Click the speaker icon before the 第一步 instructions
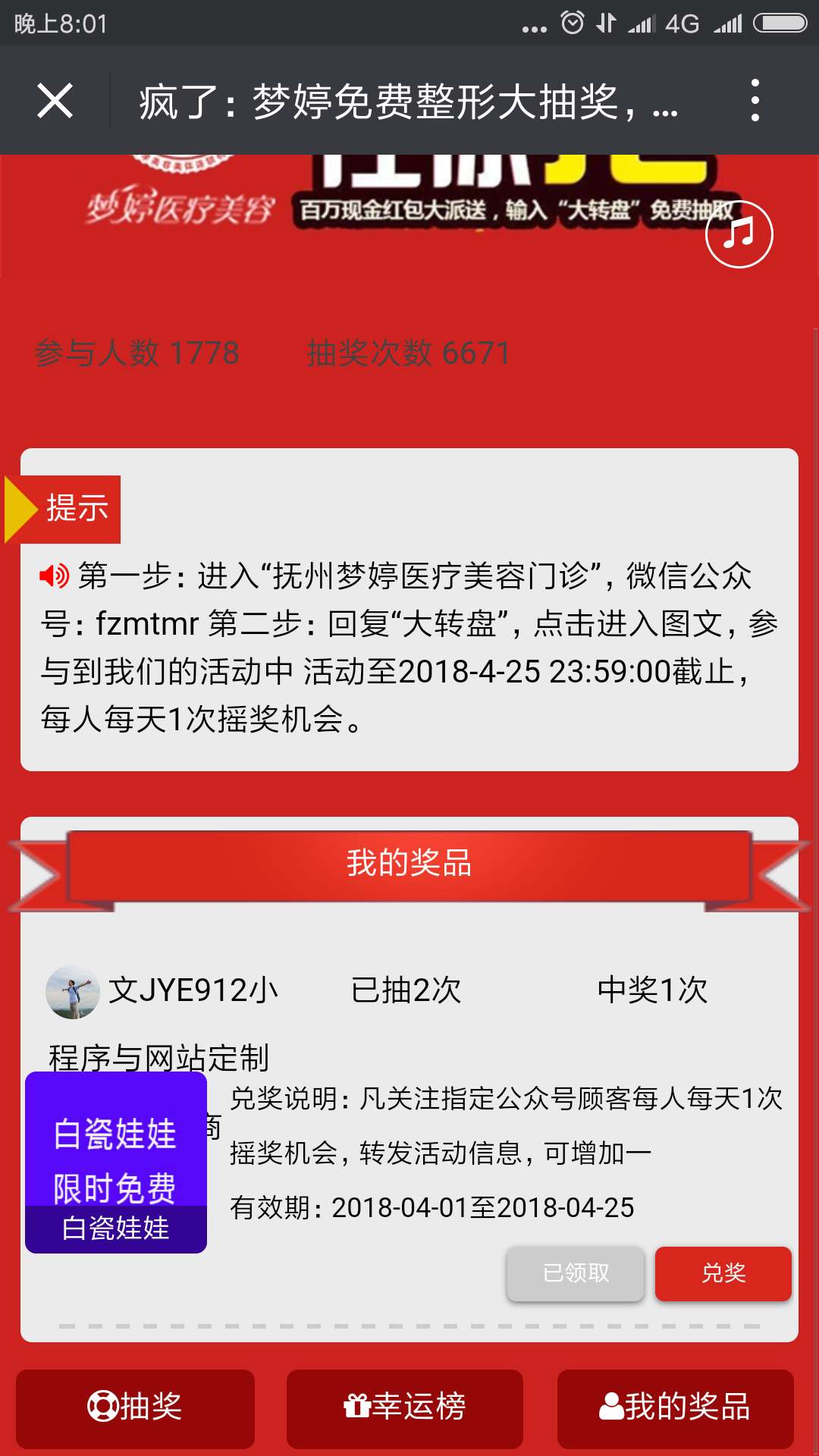The width and height of the screenshot is (819, 1456). coord(53,576)
